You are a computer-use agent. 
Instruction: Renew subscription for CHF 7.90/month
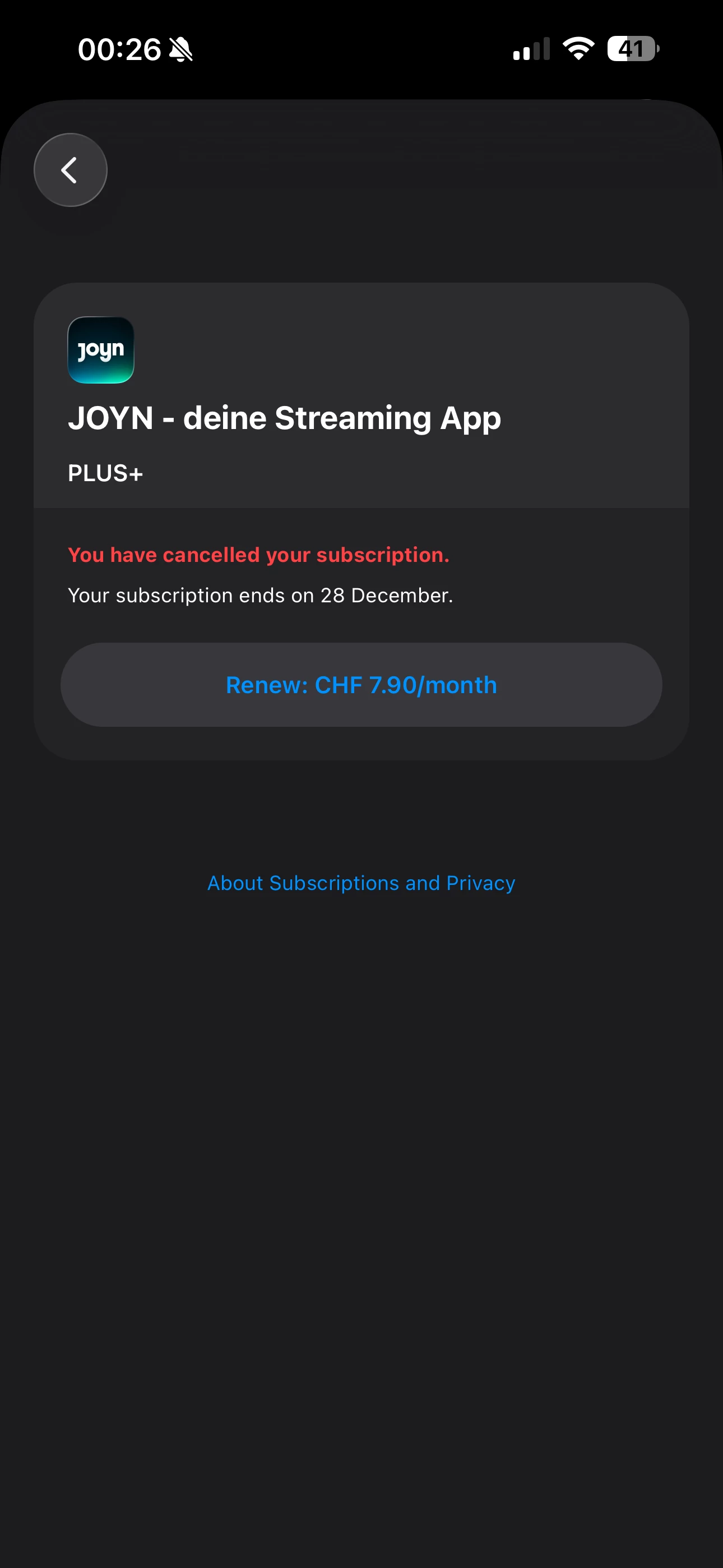click(361, 685)
